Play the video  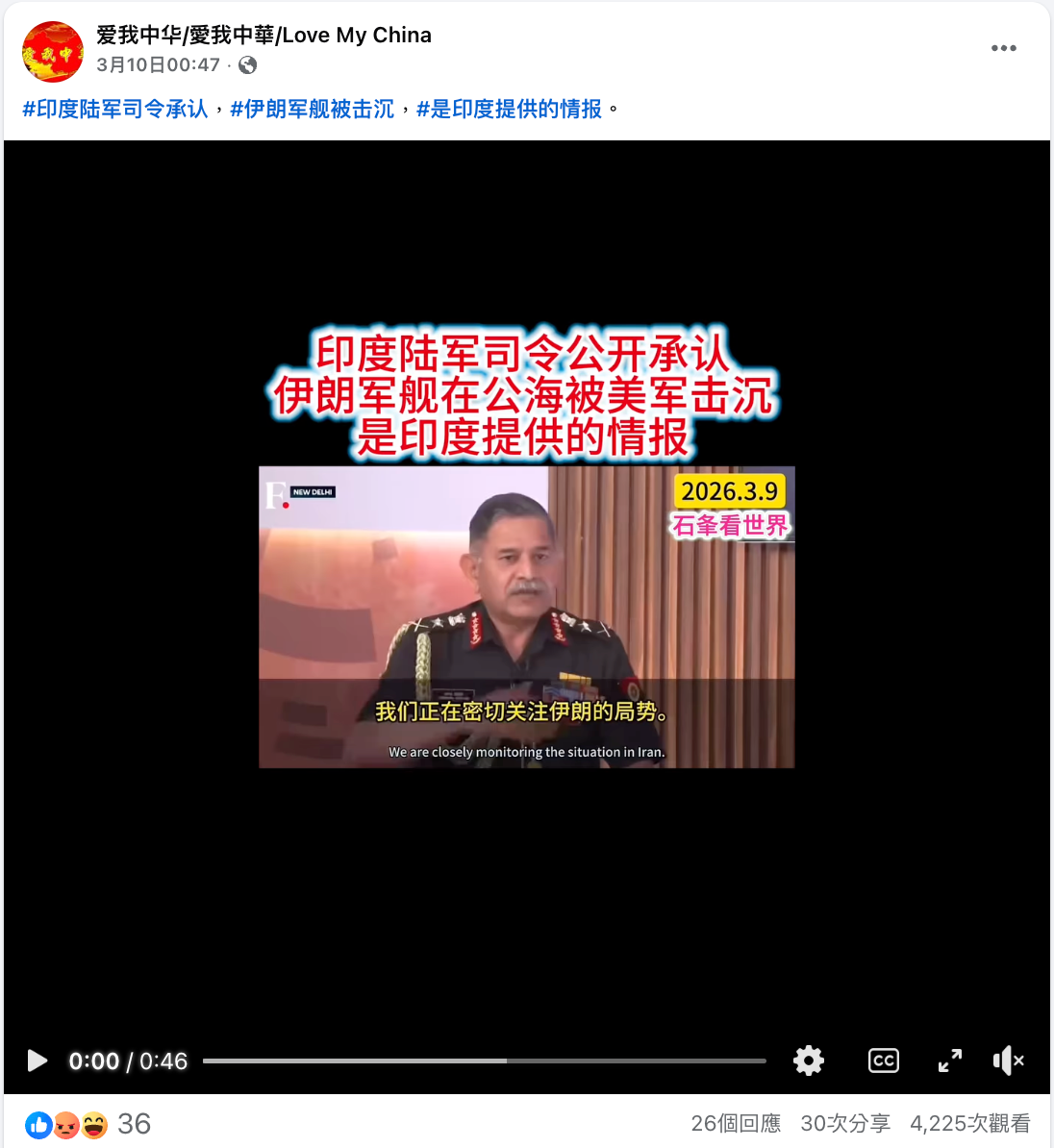coord(38,1061)
